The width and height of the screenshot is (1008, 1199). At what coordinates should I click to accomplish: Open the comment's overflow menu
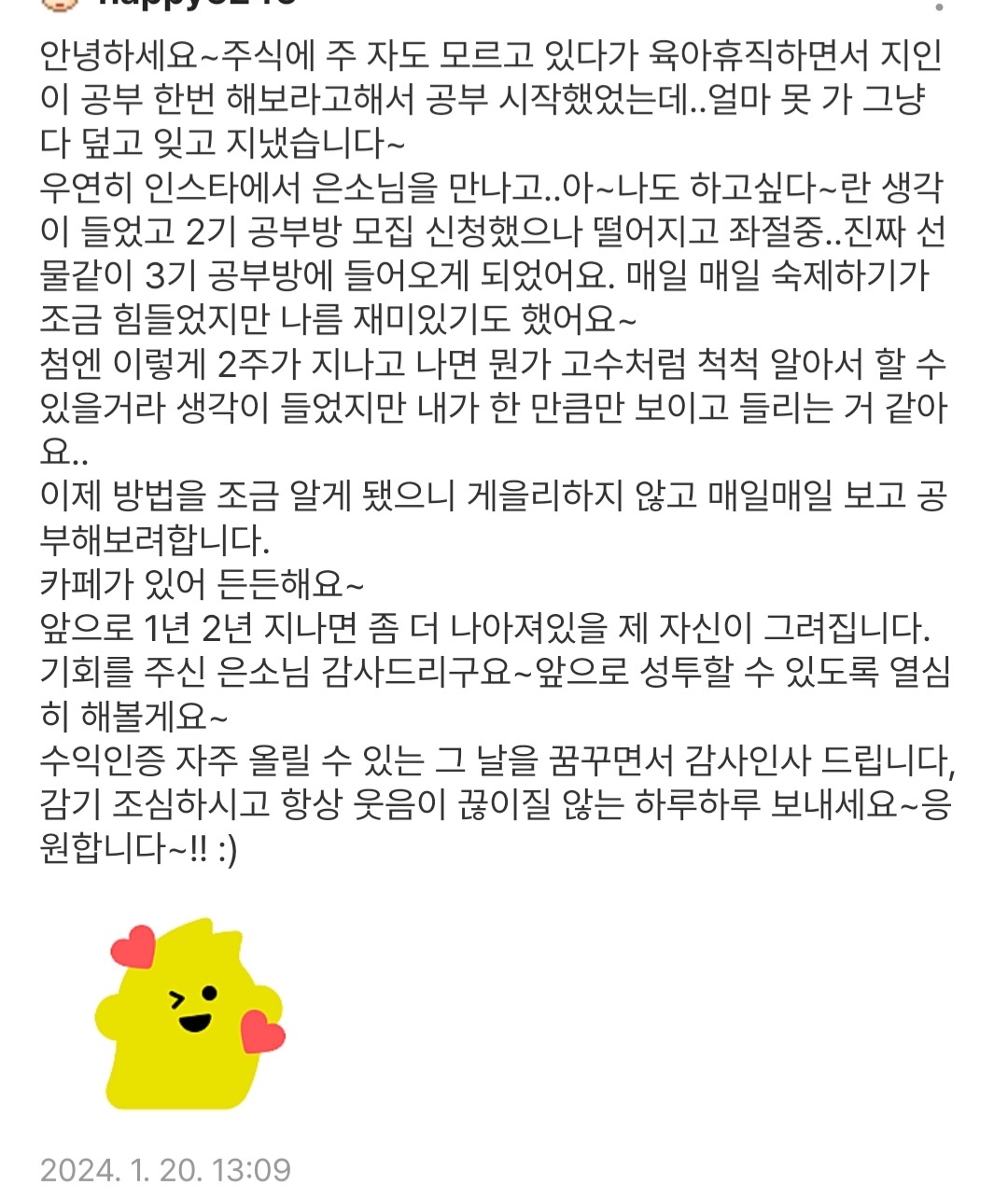[x=939, y=7]
